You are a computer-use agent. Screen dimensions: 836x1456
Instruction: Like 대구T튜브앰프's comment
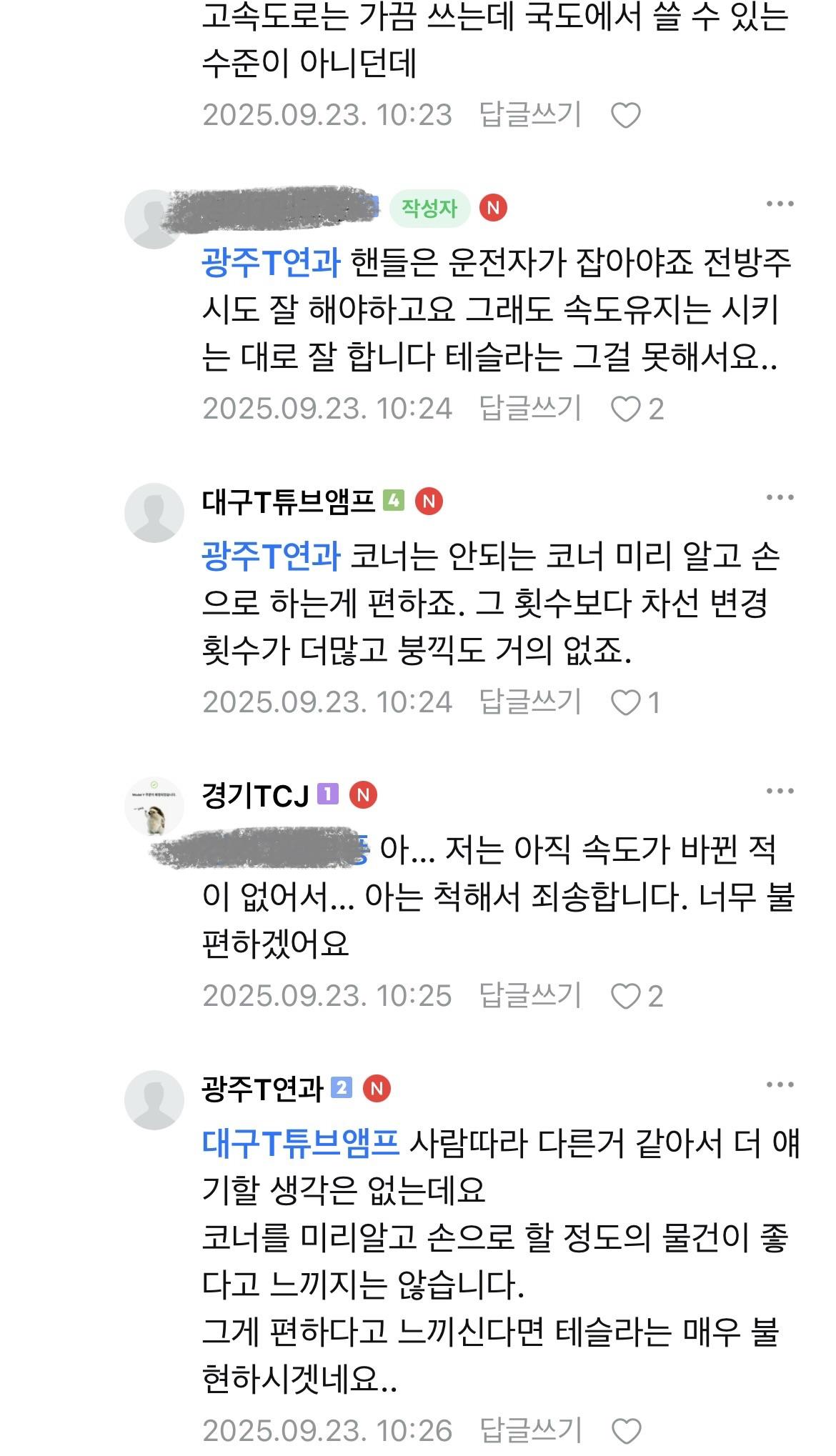click(627, 703)
